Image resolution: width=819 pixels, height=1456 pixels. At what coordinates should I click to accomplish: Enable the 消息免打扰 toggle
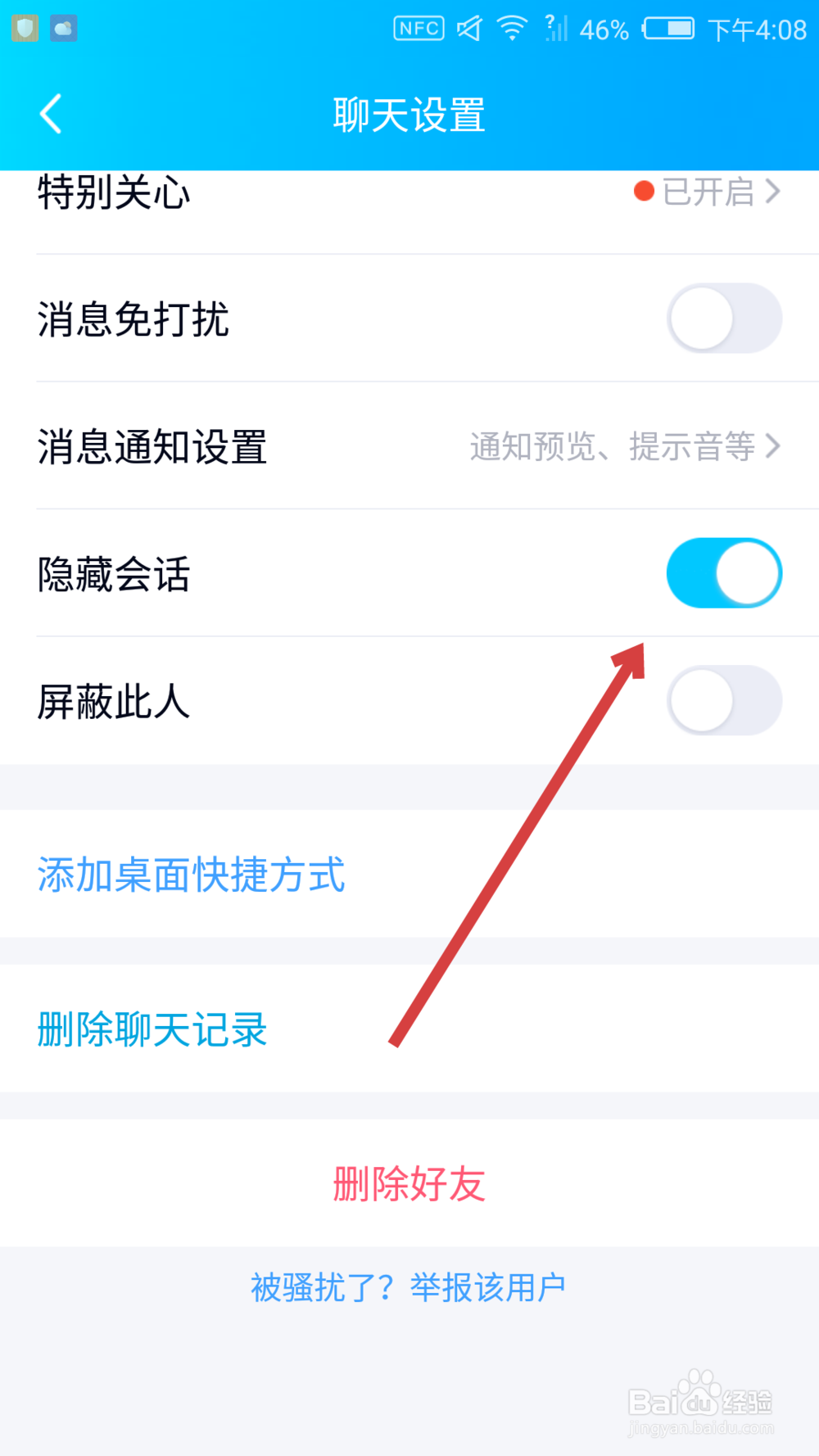(724, 319)
